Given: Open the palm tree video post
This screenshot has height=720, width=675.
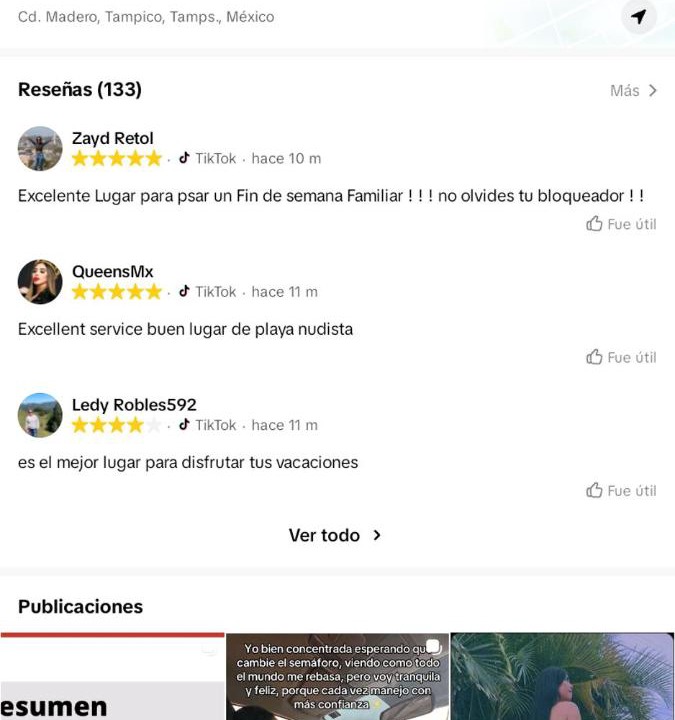Looking at the screenshot, I should pos(562,677).
